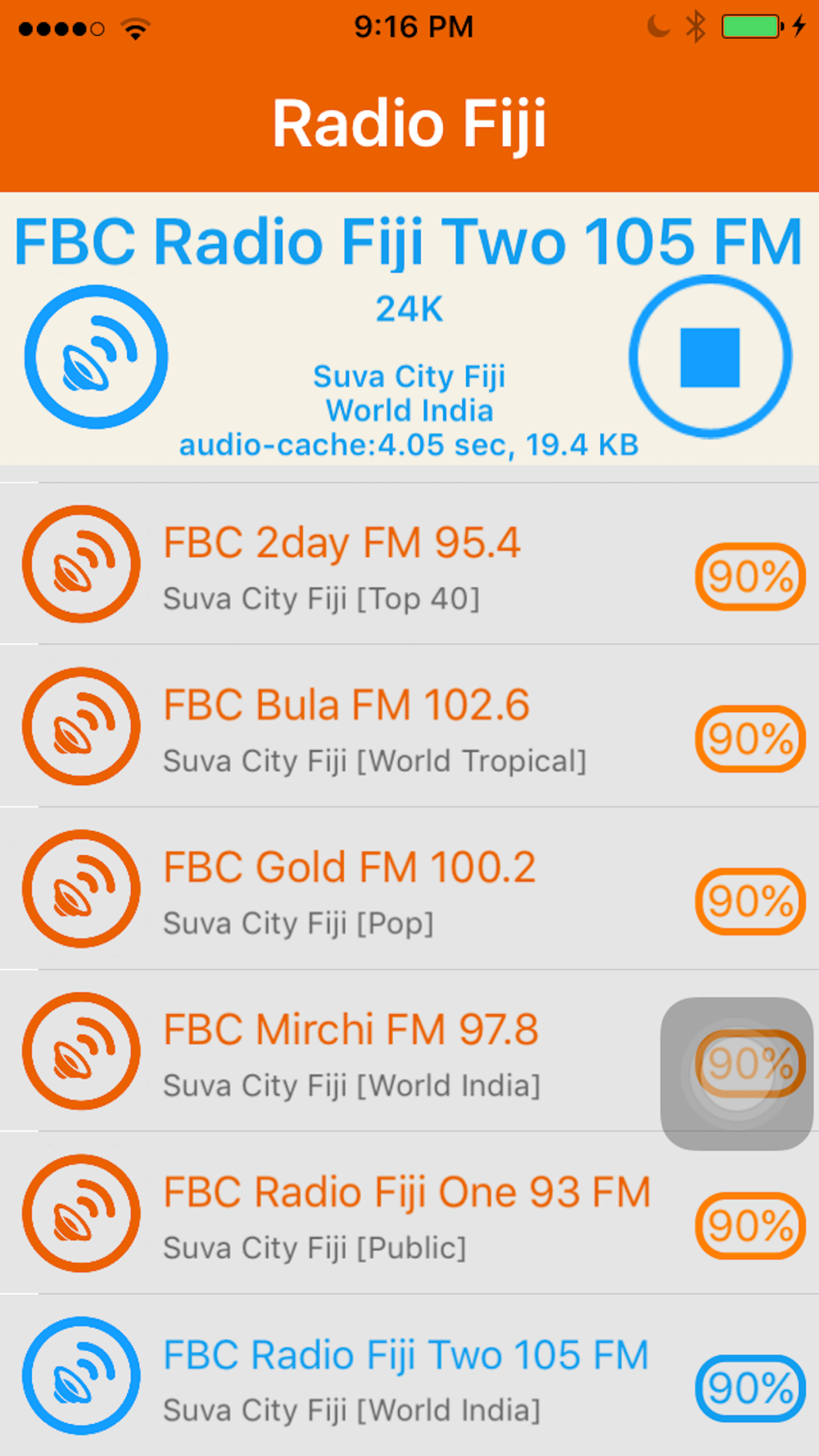Play FBC Radio Fiji One 93 FM
Screen dimensions: 819x1456
(409, 1213)
